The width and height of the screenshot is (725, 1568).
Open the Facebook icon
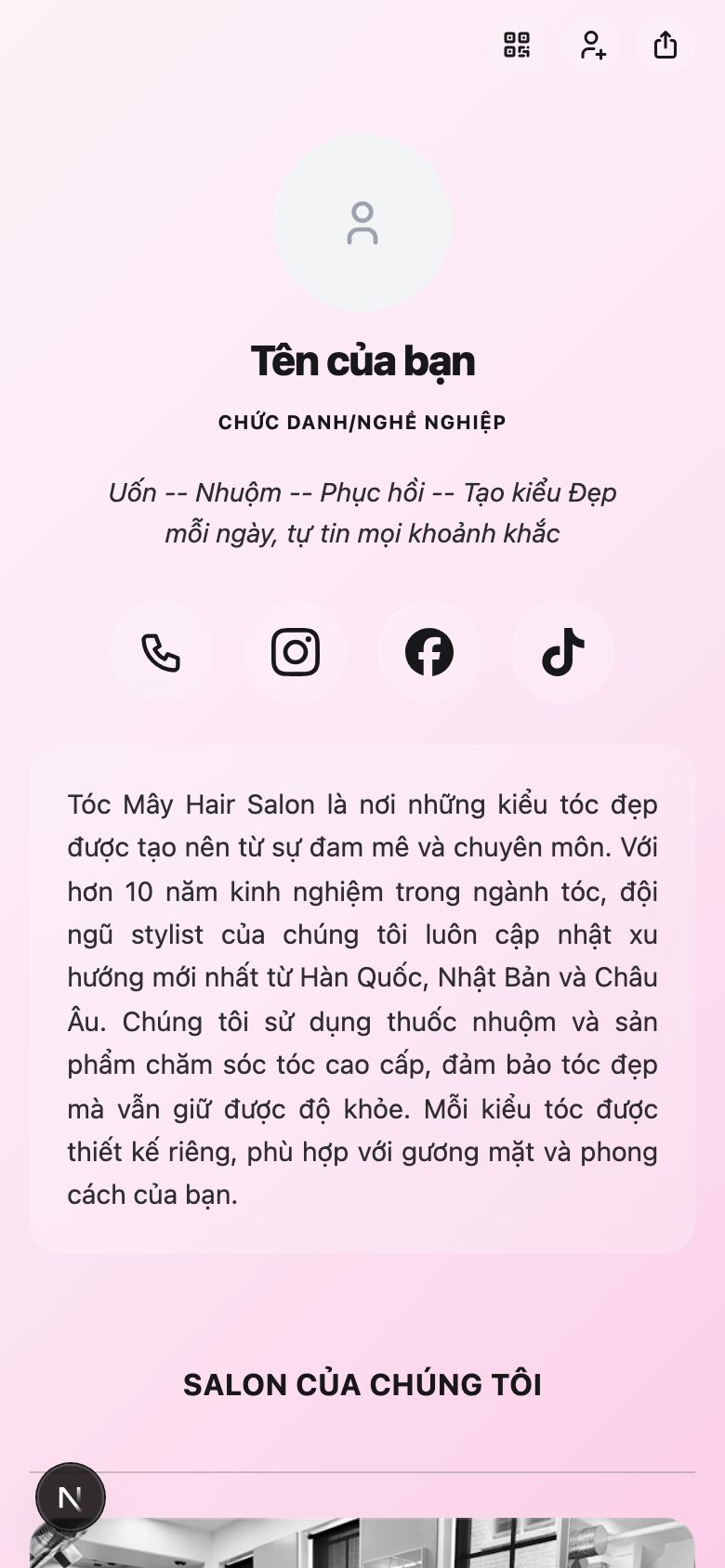click(x=429, y=651)
